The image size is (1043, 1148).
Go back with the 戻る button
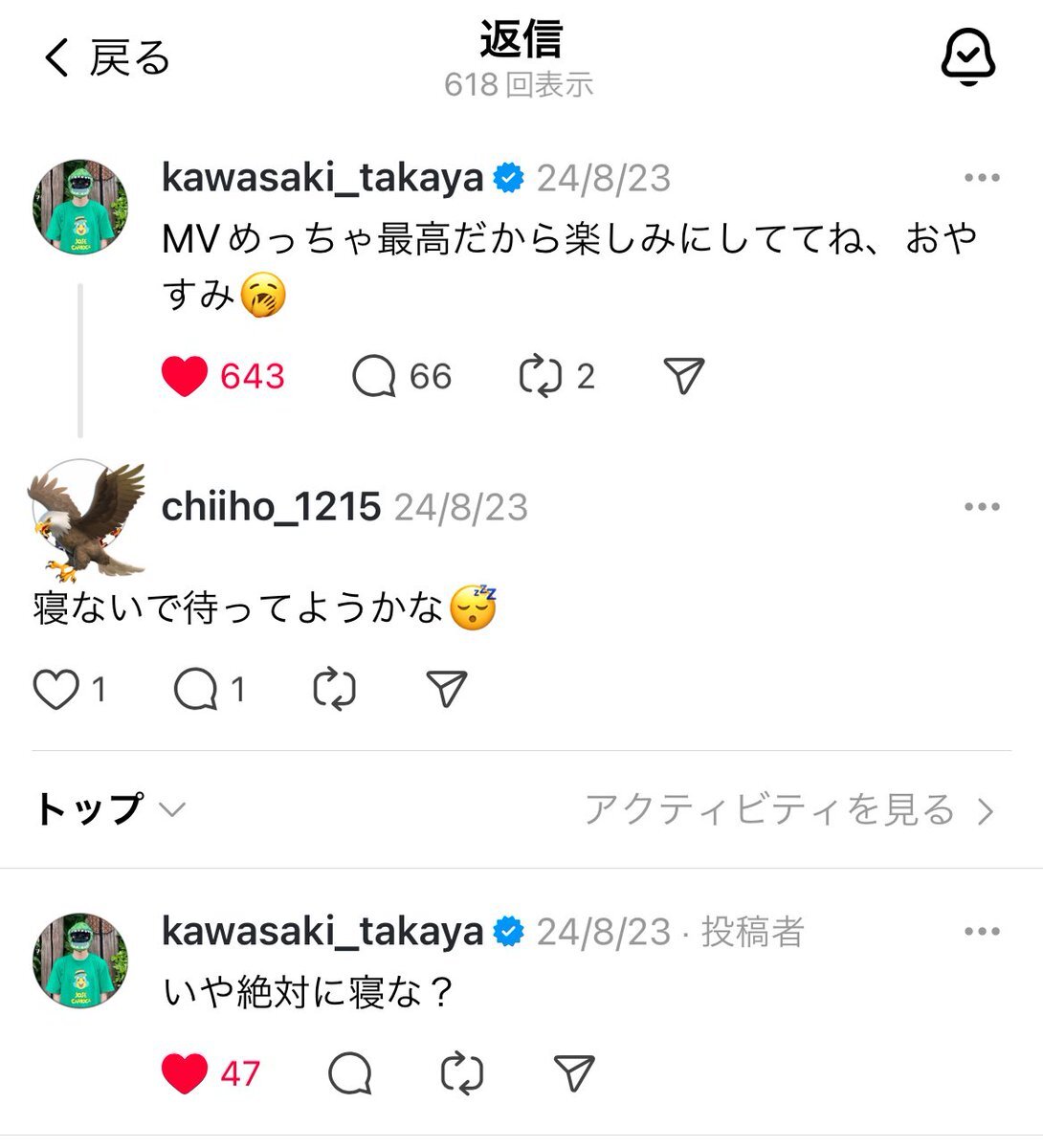pyautogui.click(x=106, y=58)
